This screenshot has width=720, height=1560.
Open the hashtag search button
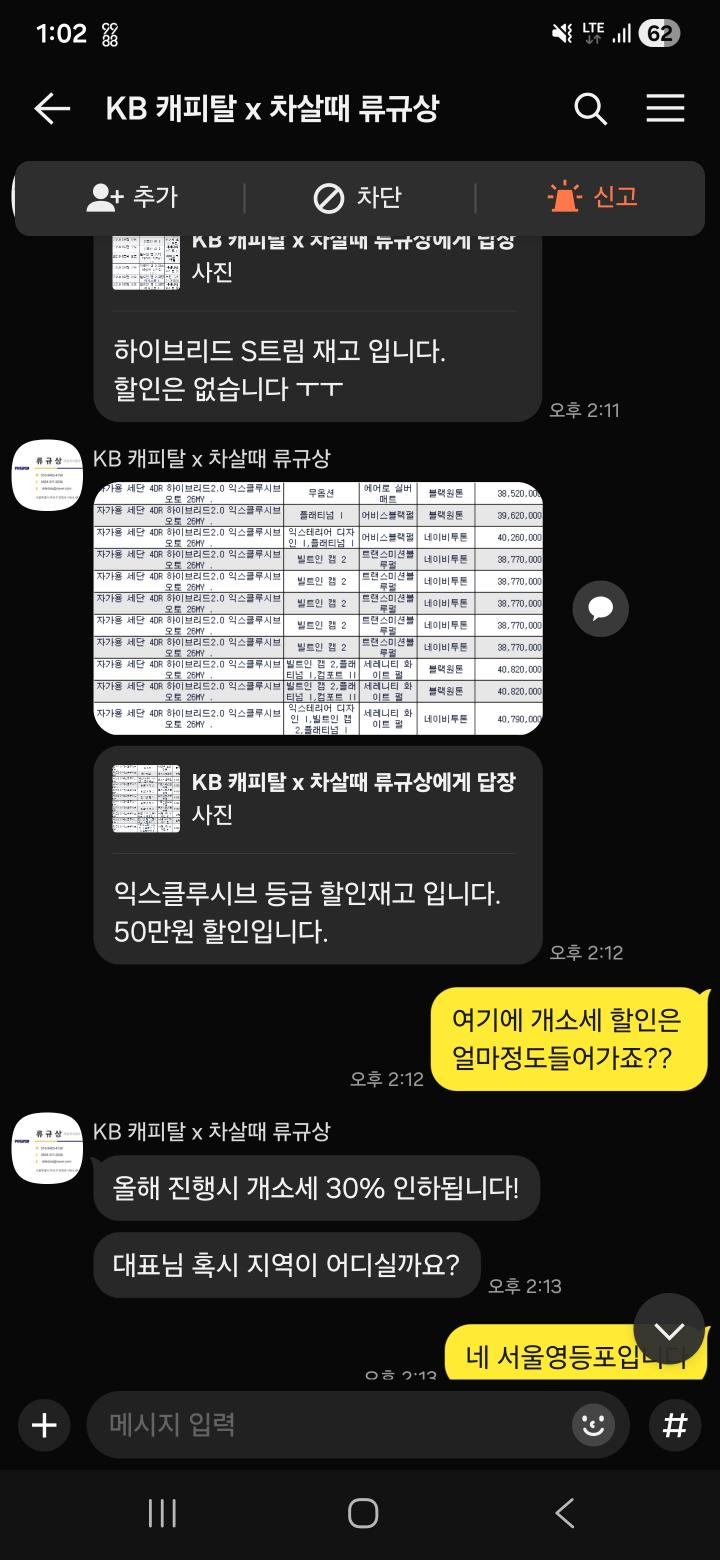click(x=675, y=1424)
